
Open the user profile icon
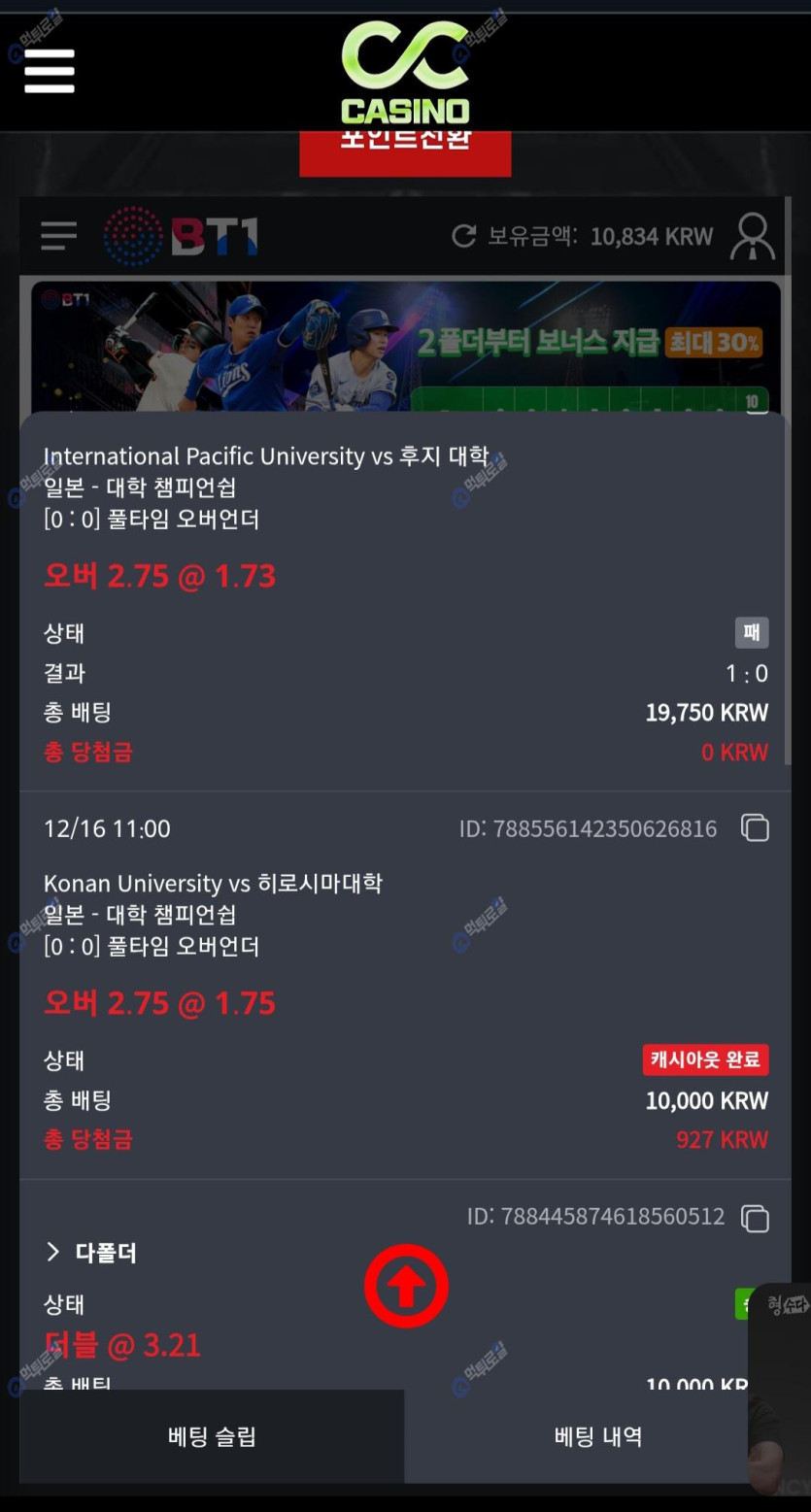(752, 236)
